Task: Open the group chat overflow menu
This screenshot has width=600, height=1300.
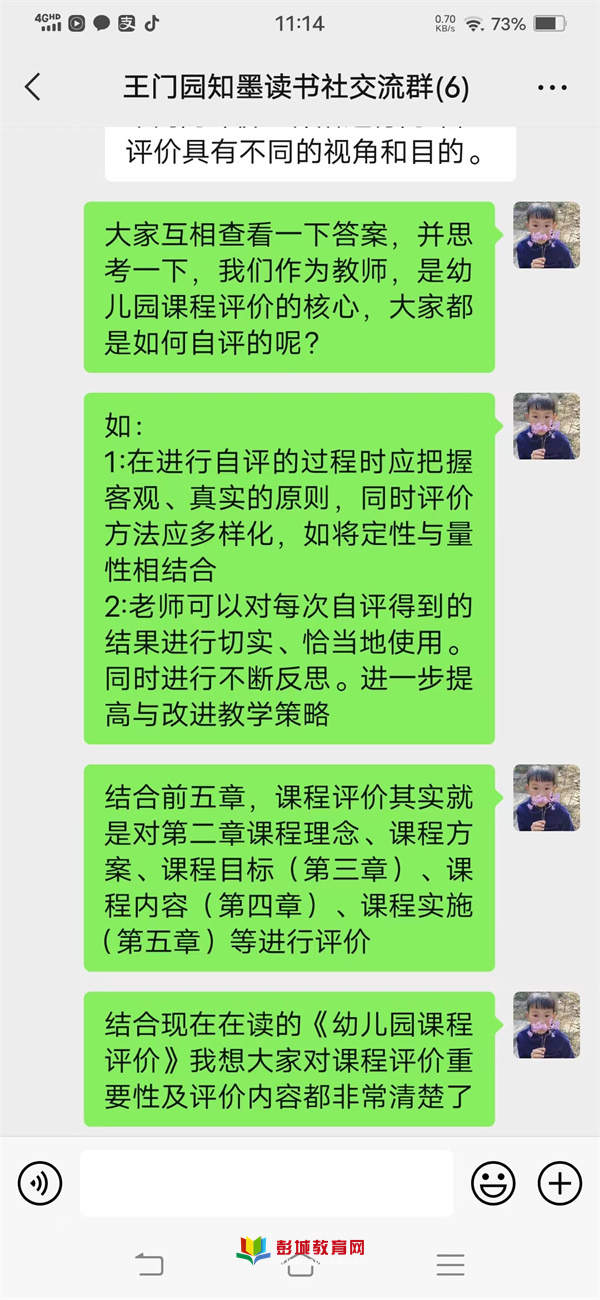Action: pyautogui.click(x=552, y=88)
